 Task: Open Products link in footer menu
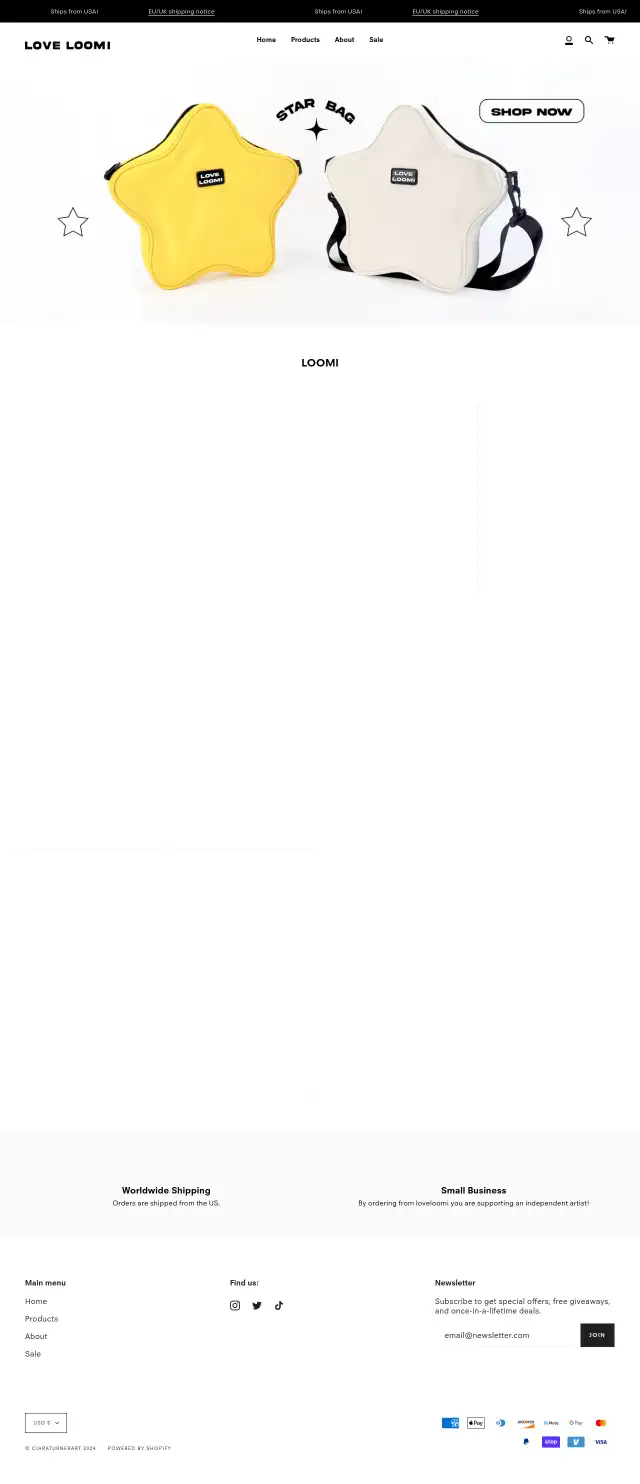pyautogui.click(x=41, y=1318)
